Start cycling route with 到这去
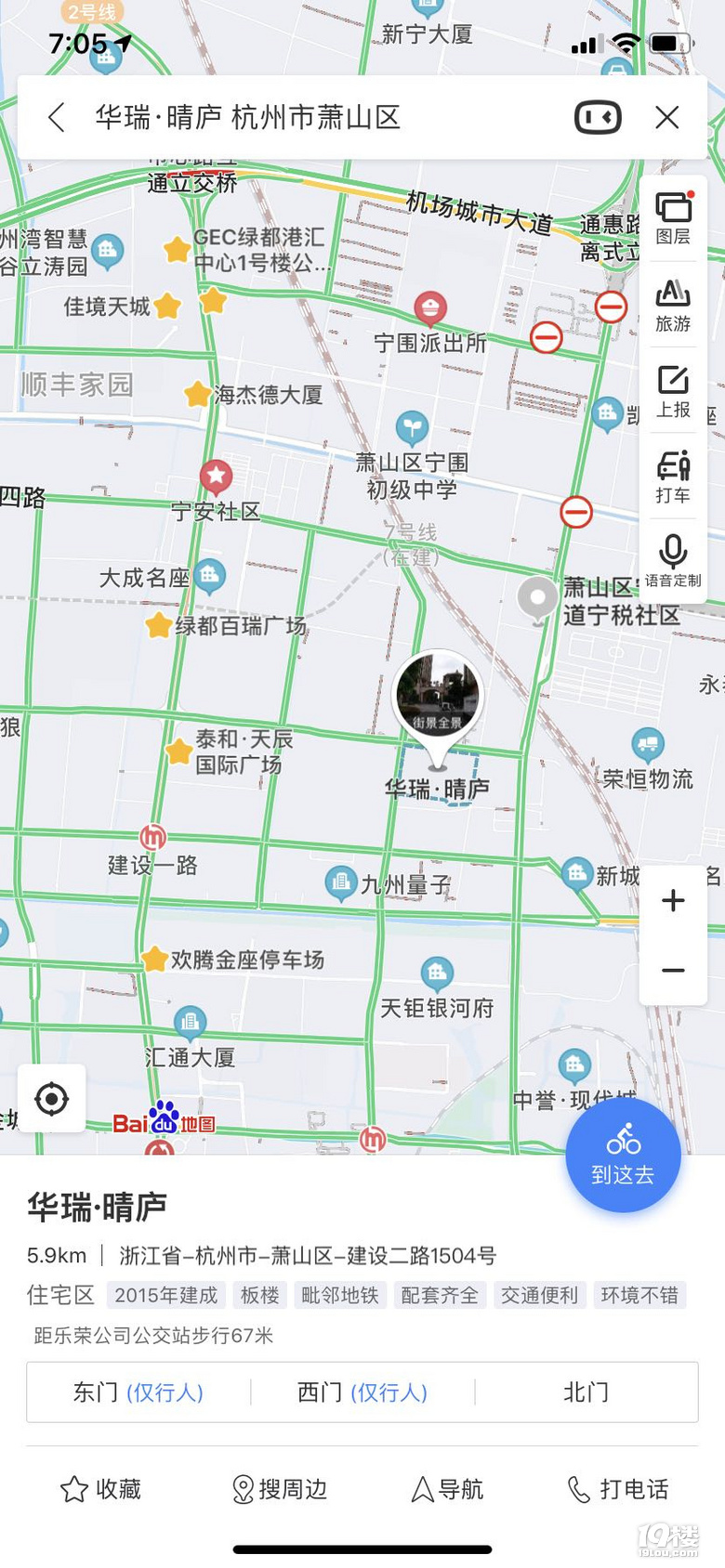Viewport: 725px width, 1568px height. pos(623,1155)
